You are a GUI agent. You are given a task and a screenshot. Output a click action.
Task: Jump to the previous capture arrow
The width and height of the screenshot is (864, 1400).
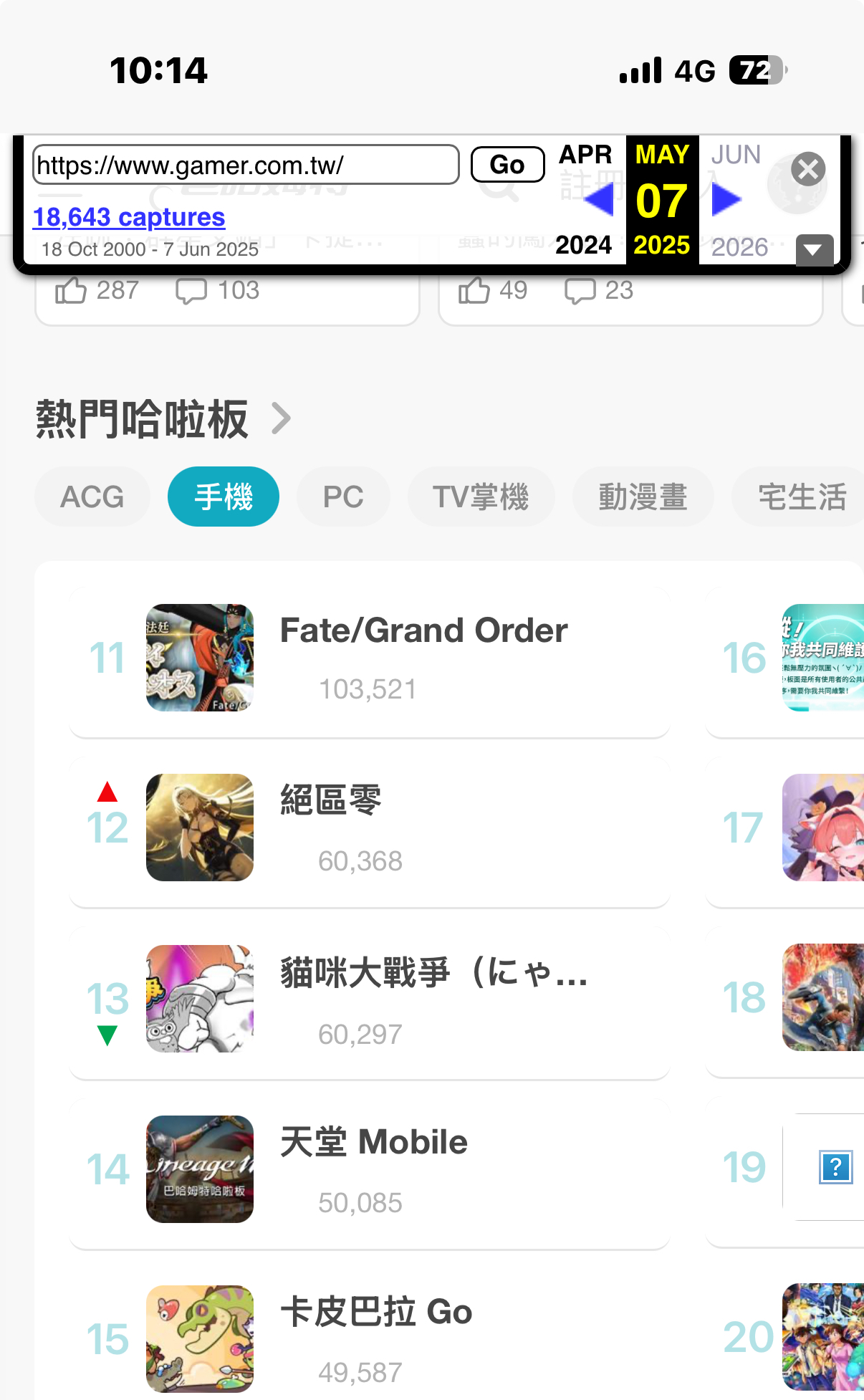[599, 199]
